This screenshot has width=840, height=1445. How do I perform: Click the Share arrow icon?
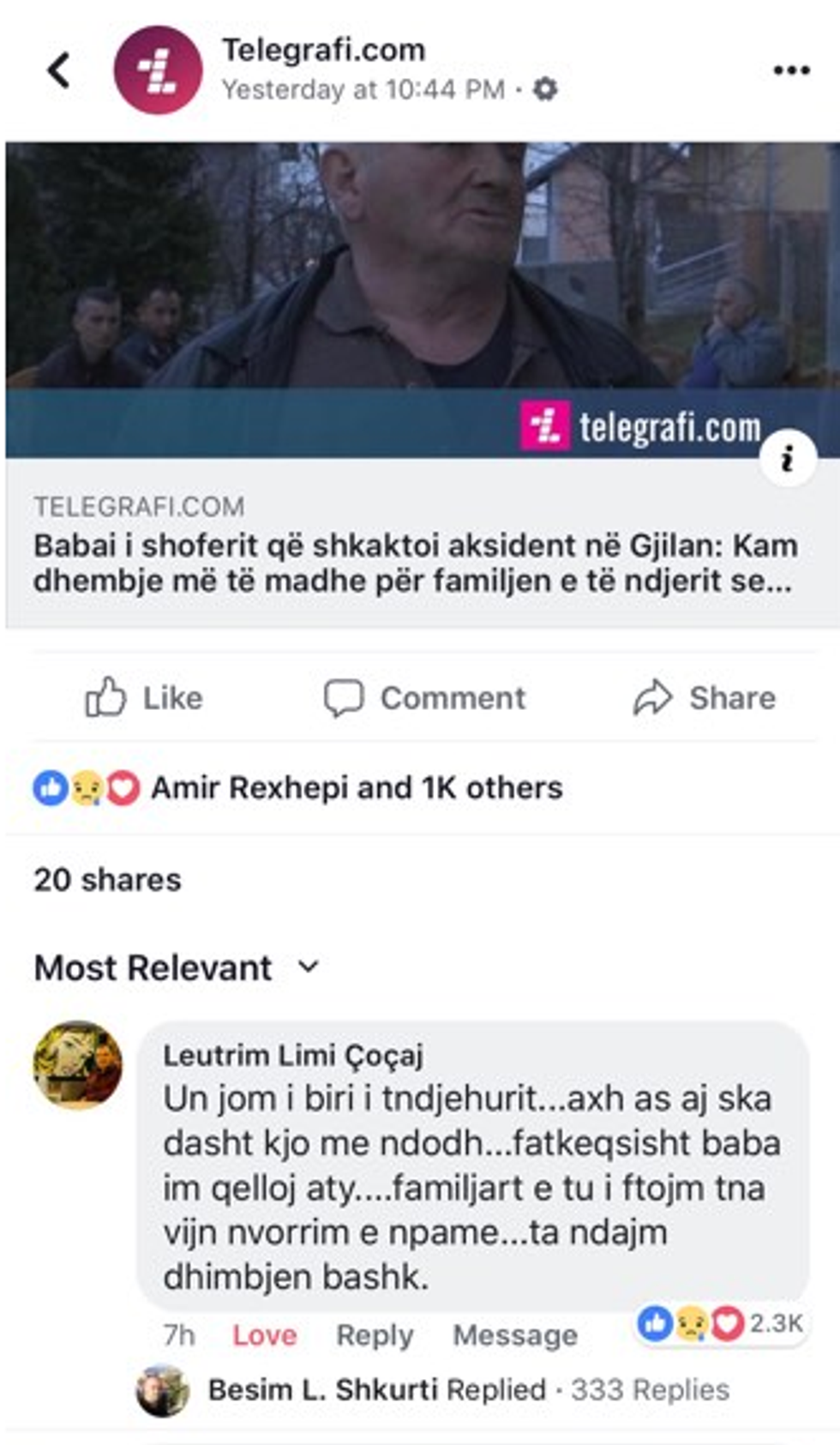coord(654,697)
